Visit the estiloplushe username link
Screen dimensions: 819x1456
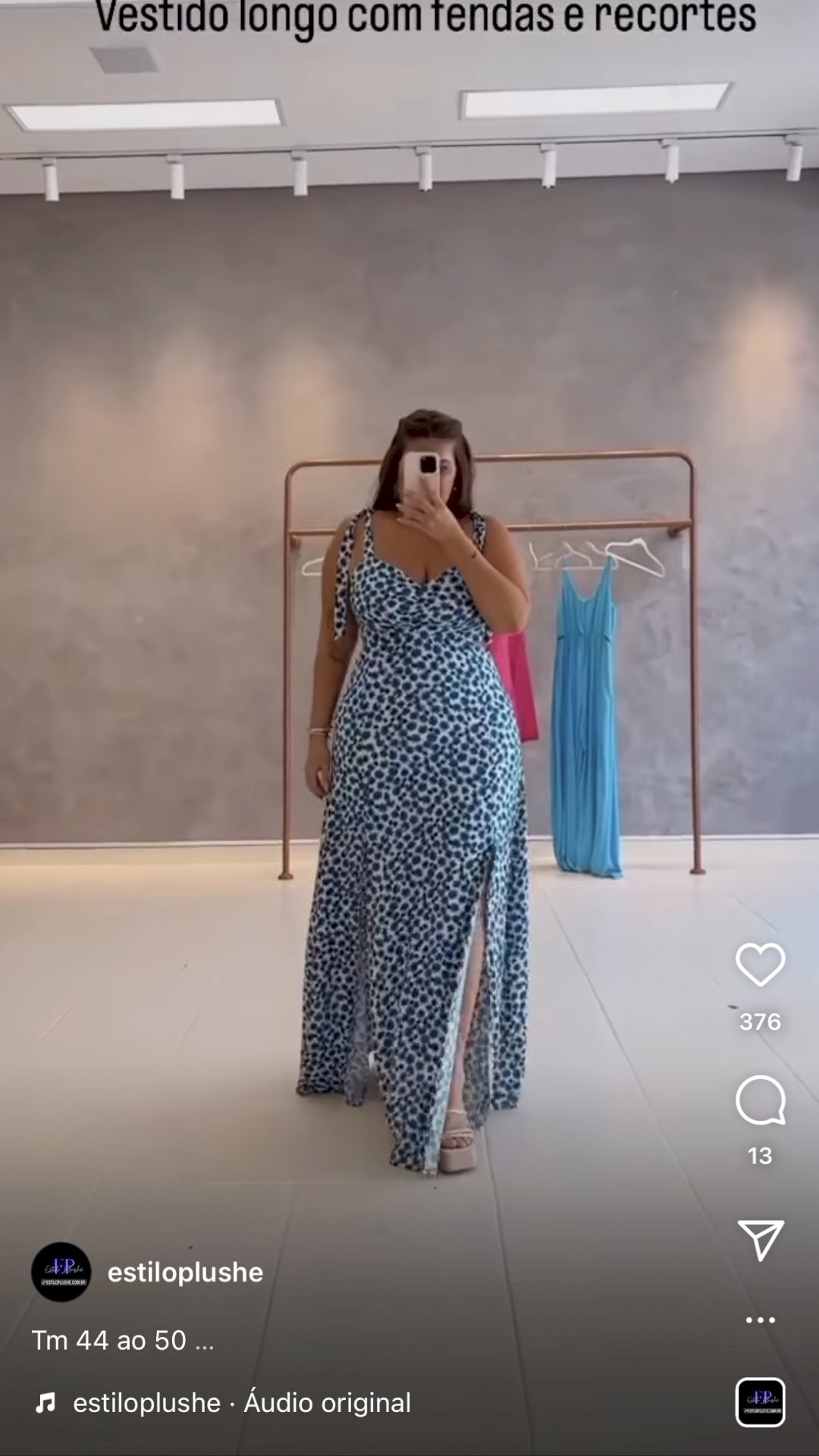185,1272
